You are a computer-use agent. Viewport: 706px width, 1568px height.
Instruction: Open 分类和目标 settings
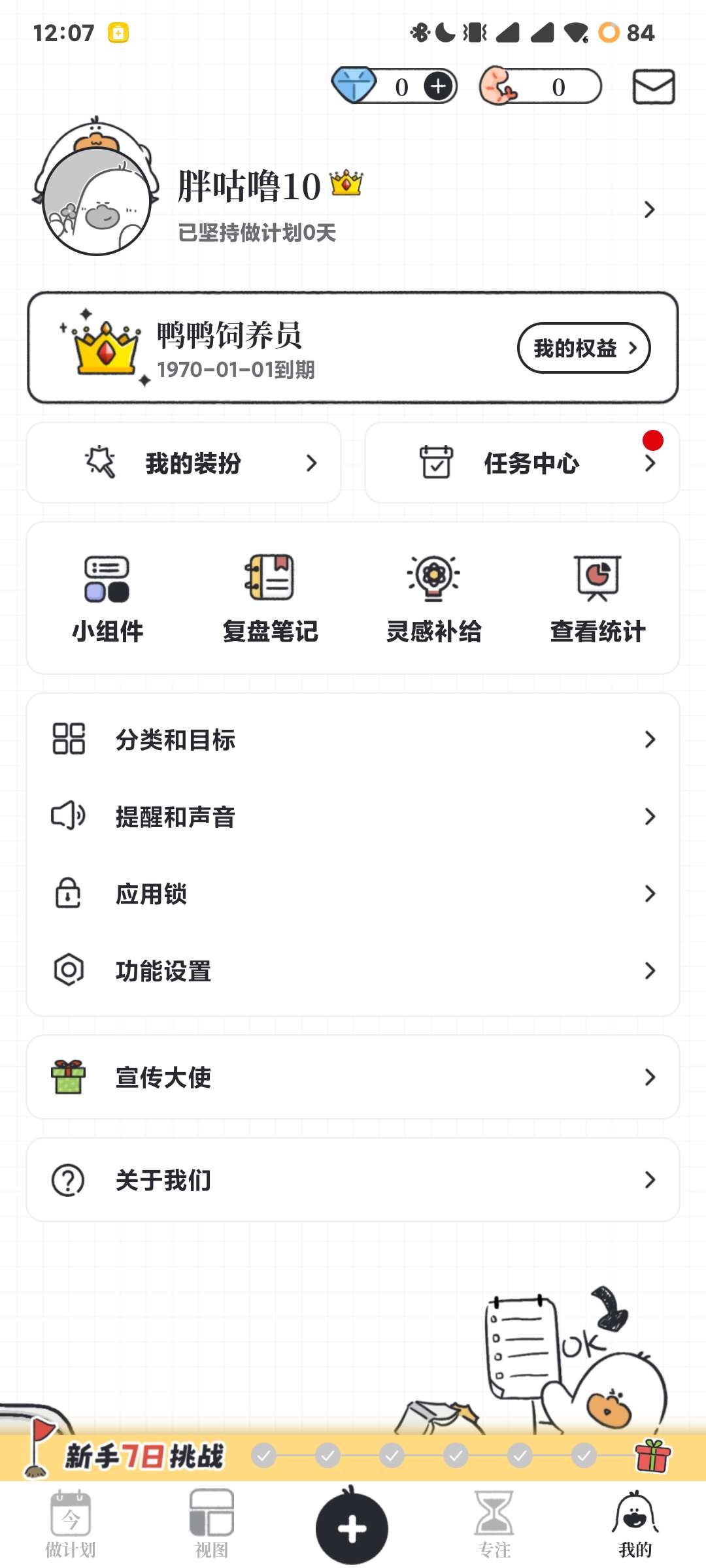coord(353,740)
